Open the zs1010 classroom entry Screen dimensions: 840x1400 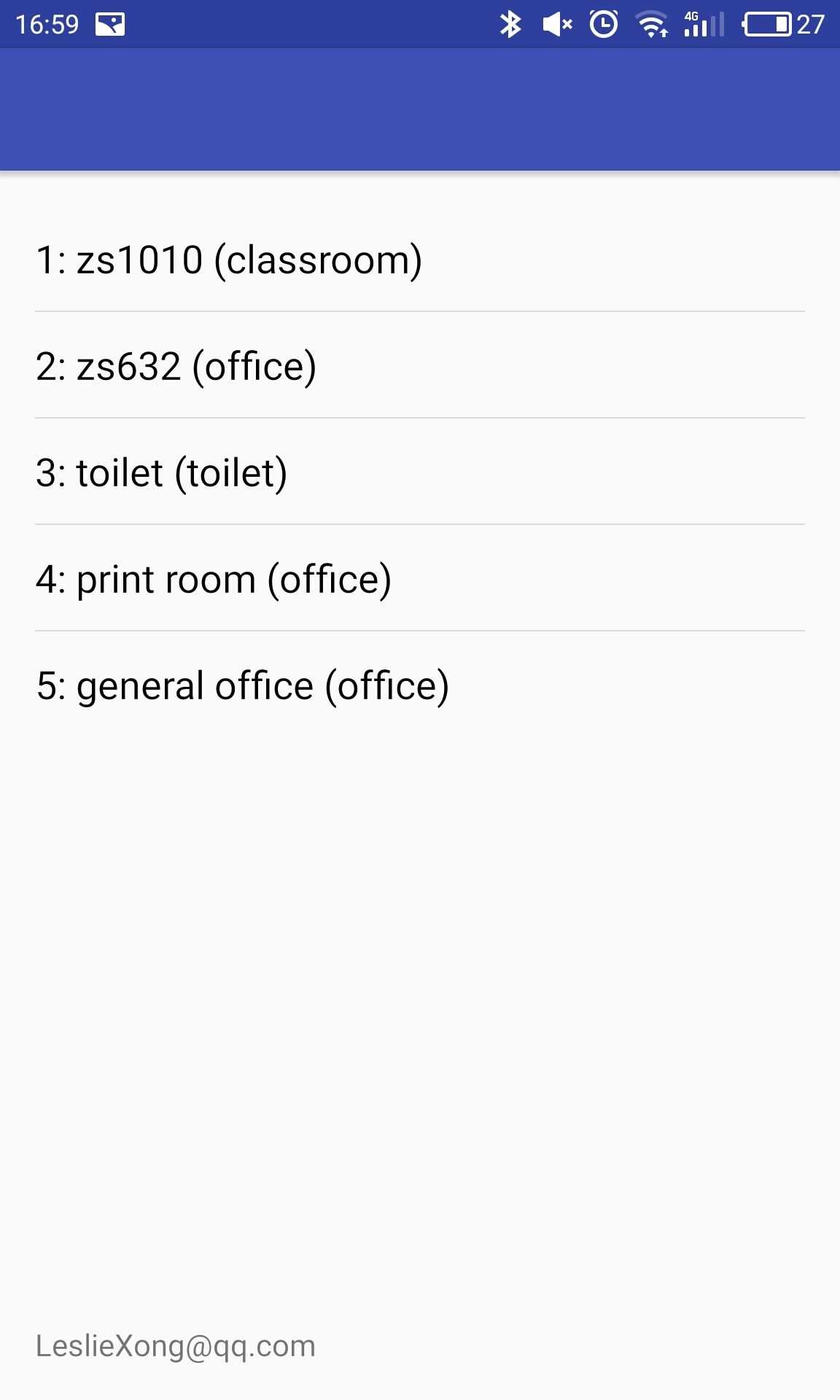click(x=229, y=260)
